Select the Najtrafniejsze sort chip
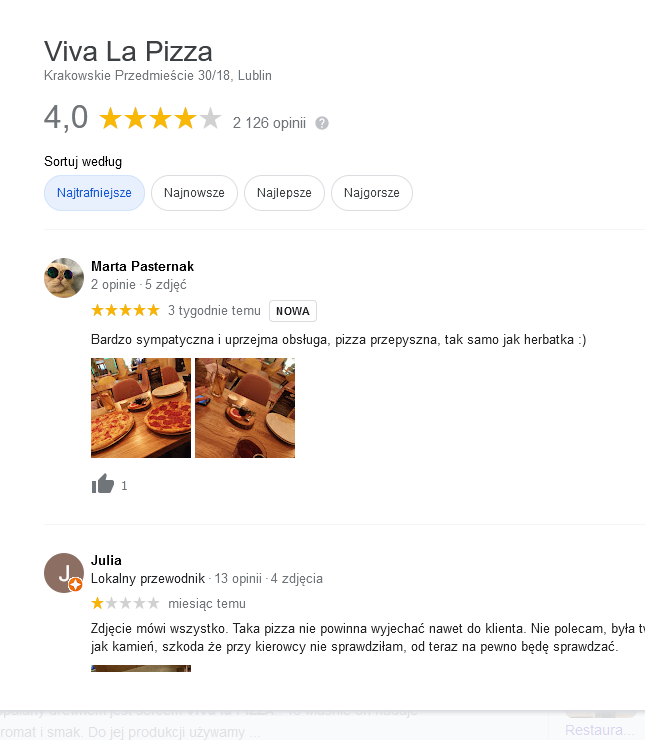 pos(94,193)
